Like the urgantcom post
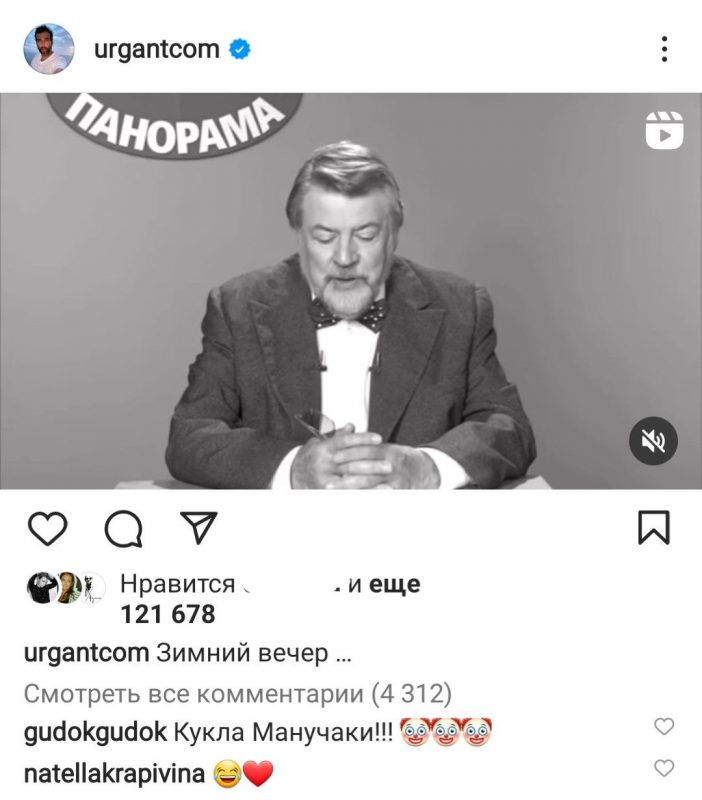The width and height of the screenshot is (702, 800). (48, 529)
